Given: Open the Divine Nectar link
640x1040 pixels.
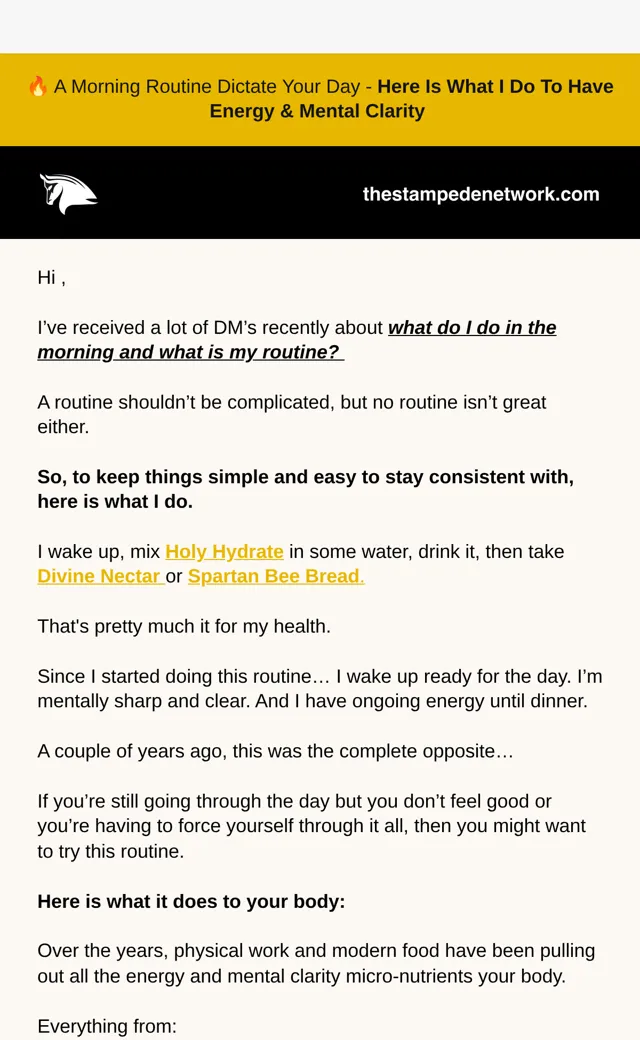Looking at the screenshot, I should (x=101, y=576).
